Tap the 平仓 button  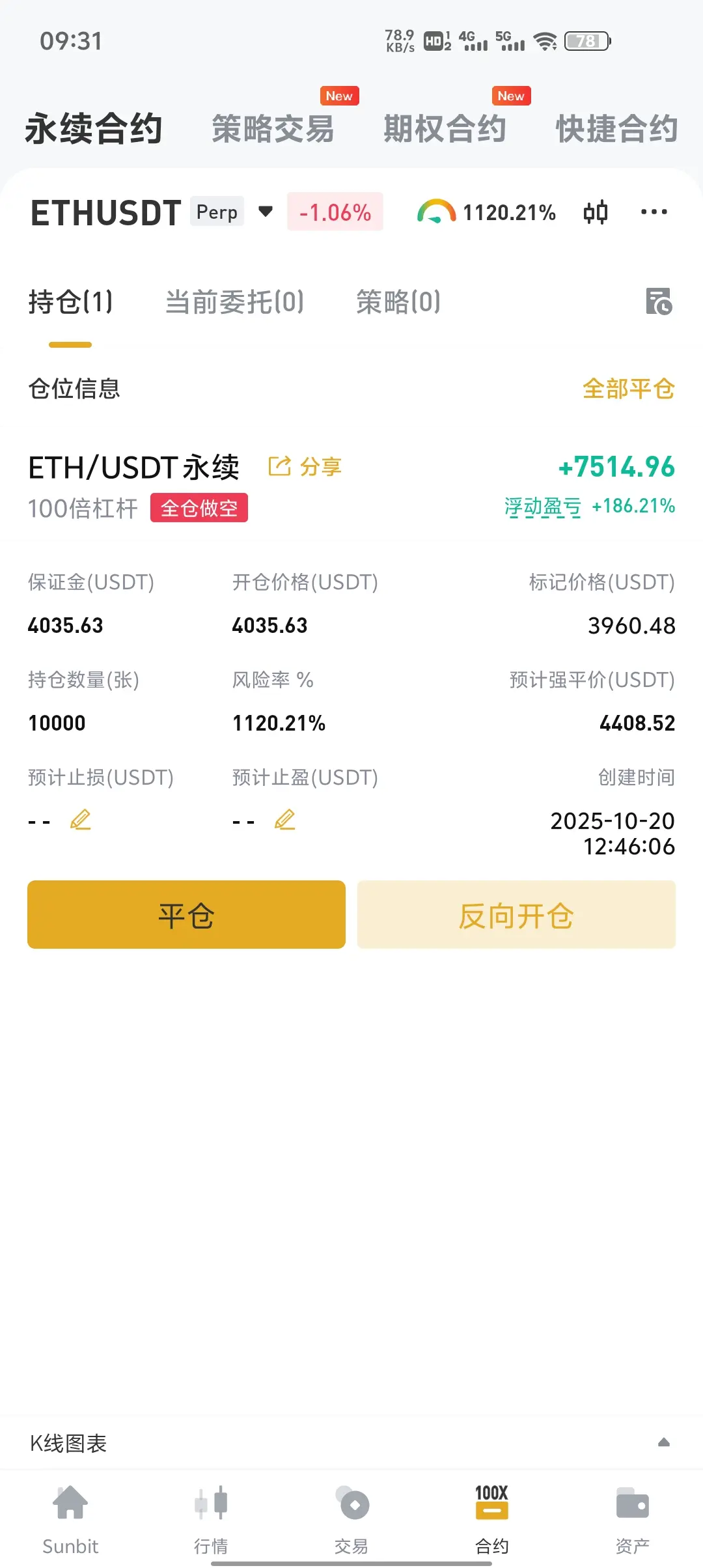pos(186,915)
